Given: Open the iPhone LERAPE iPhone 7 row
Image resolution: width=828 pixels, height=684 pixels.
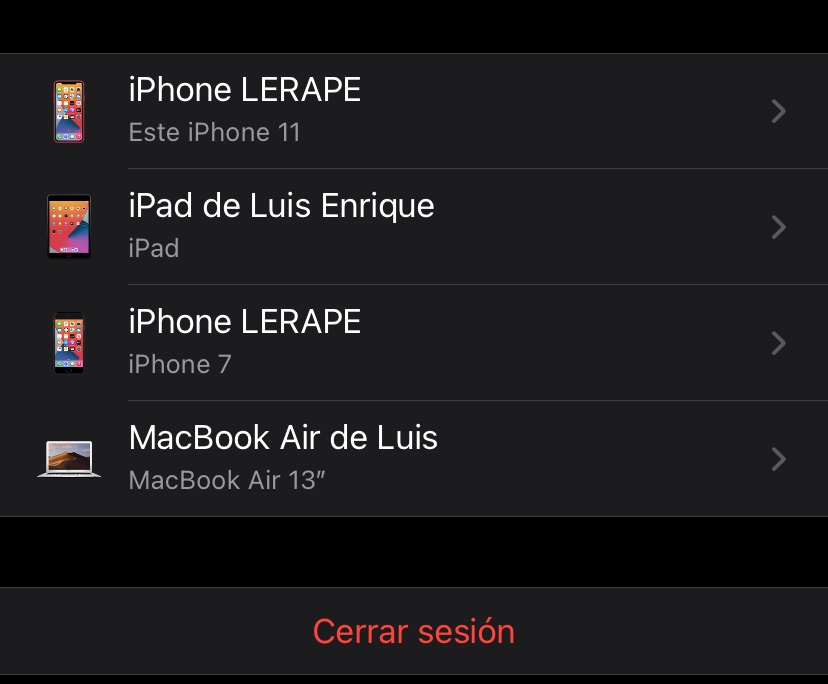Looking at the screenshot, I should pyautogui.click(x=414, y=343).
